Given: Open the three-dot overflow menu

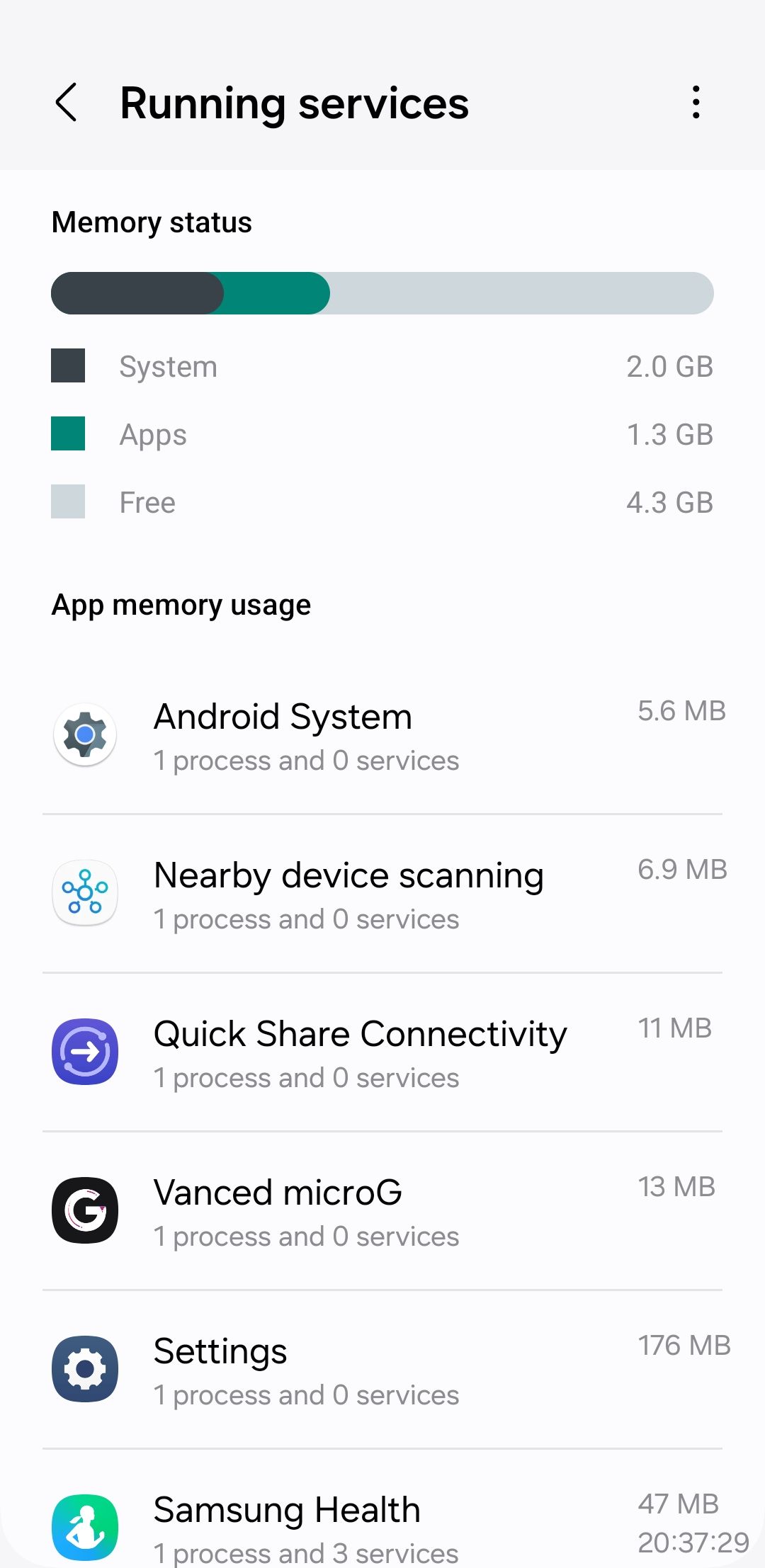Looking at the screenshot, I should point(695,103).
